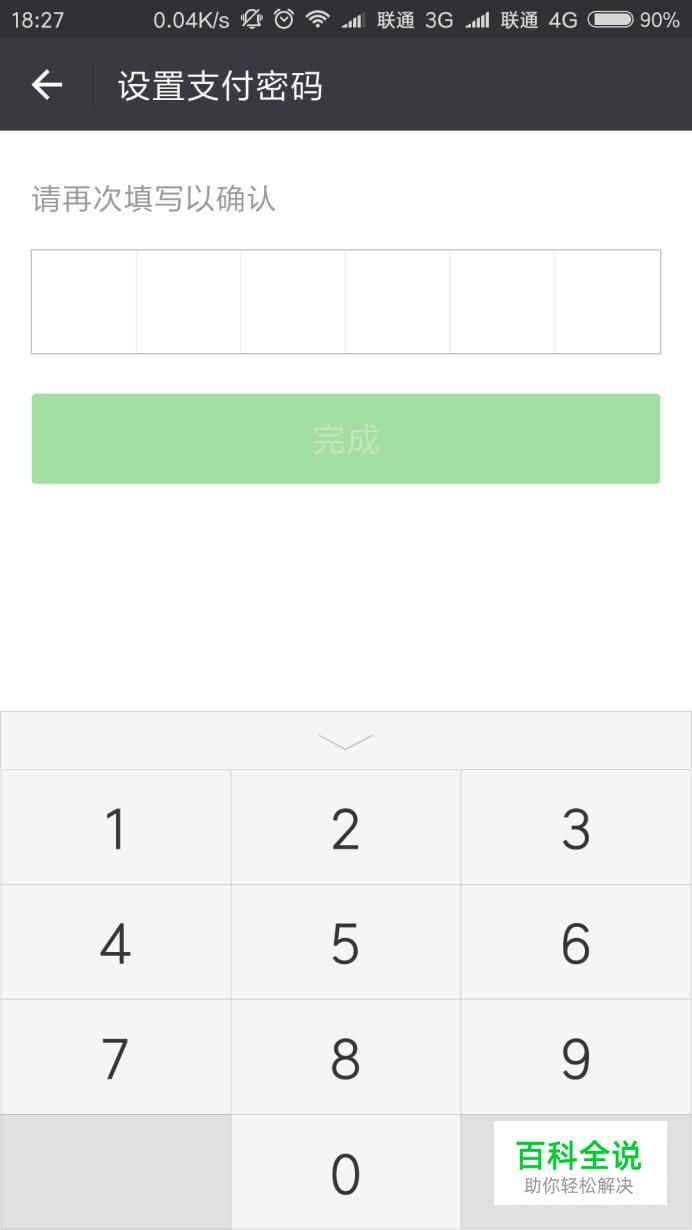Screen dimensions: 692x1230
Task: Tap the 4 key
Action: coord(116,943)
